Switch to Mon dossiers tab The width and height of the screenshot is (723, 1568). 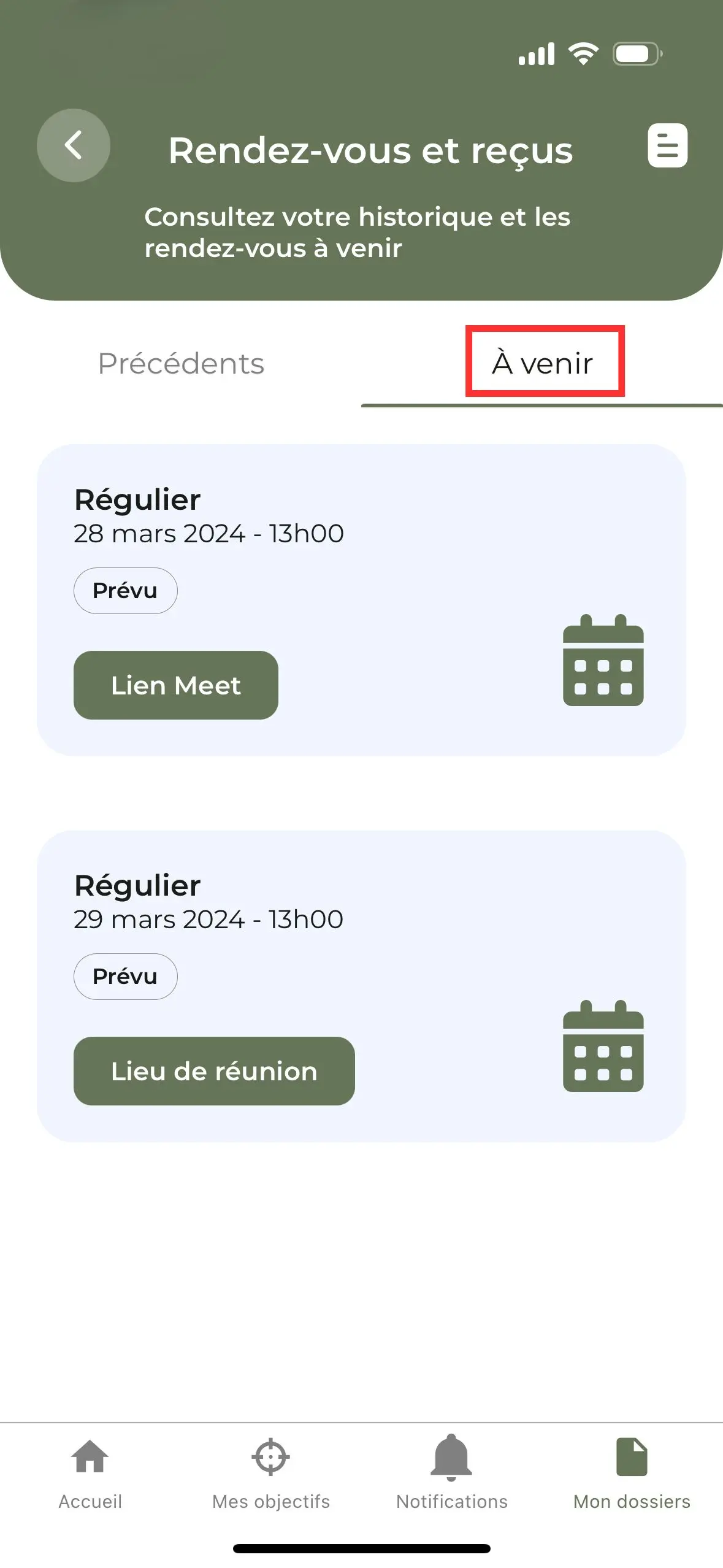[x=632, y=1474]
